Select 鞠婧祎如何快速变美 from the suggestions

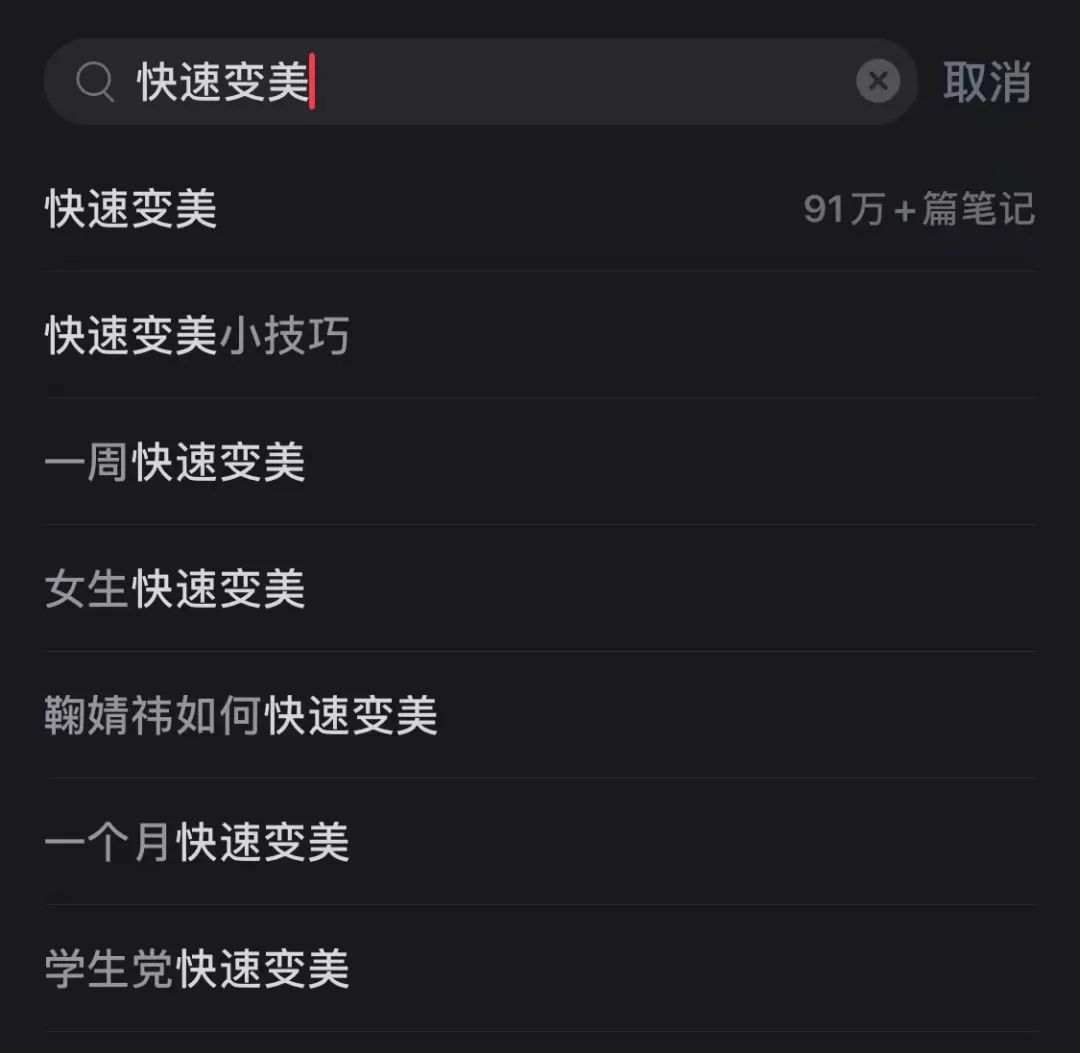pos(241,716)
